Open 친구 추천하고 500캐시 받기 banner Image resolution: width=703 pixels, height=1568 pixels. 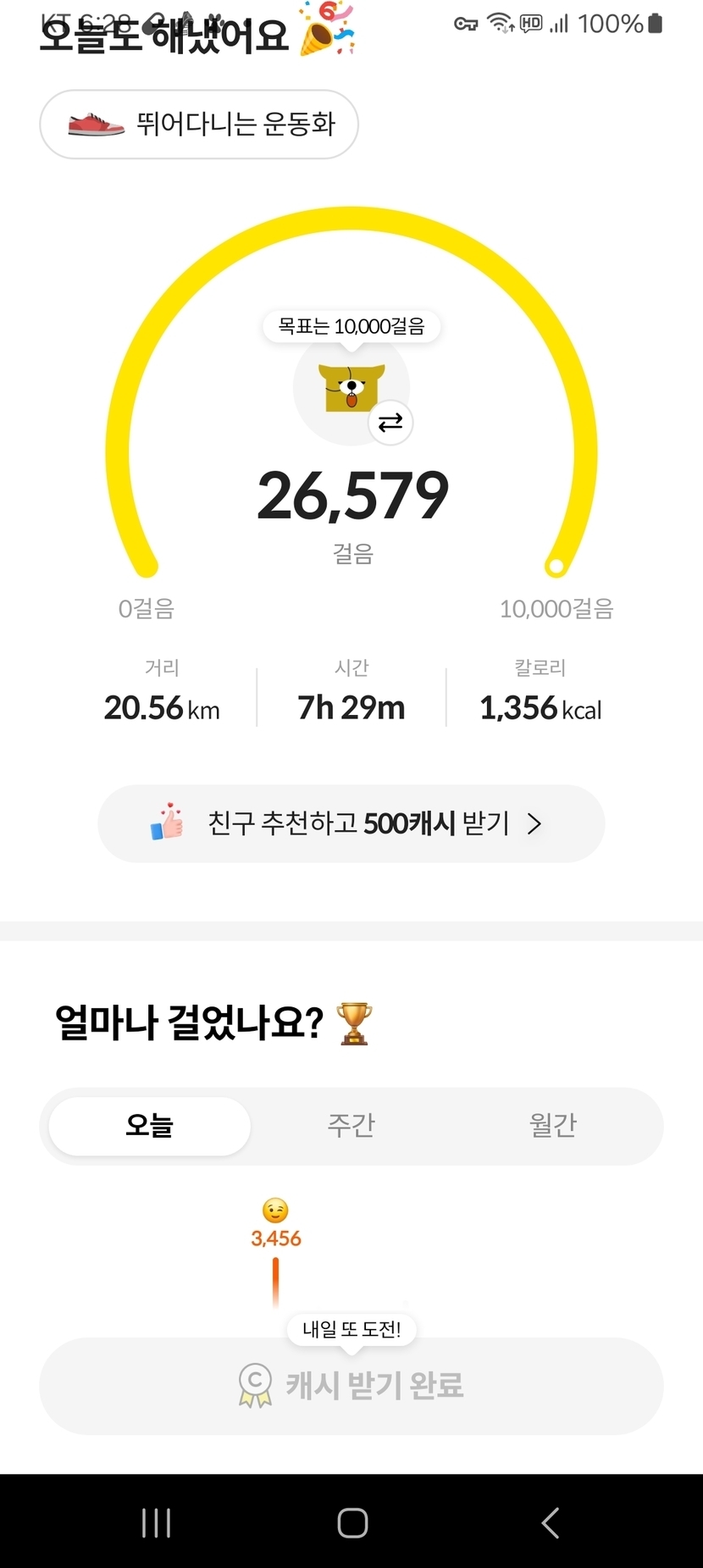click(351, 823)
